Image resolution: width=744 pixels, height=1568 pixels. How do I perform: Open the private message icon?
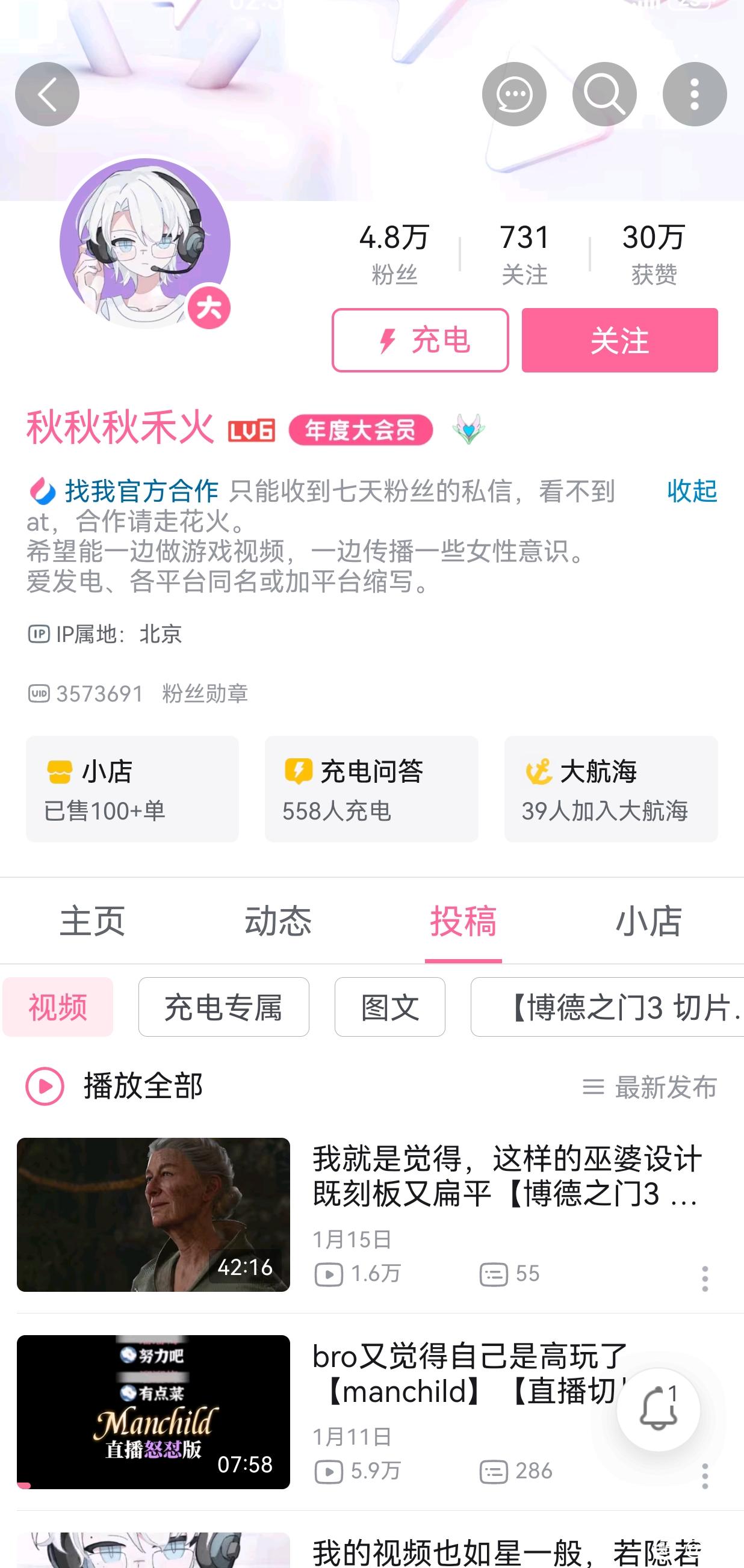pyautogui.click(x=514, y=94)
